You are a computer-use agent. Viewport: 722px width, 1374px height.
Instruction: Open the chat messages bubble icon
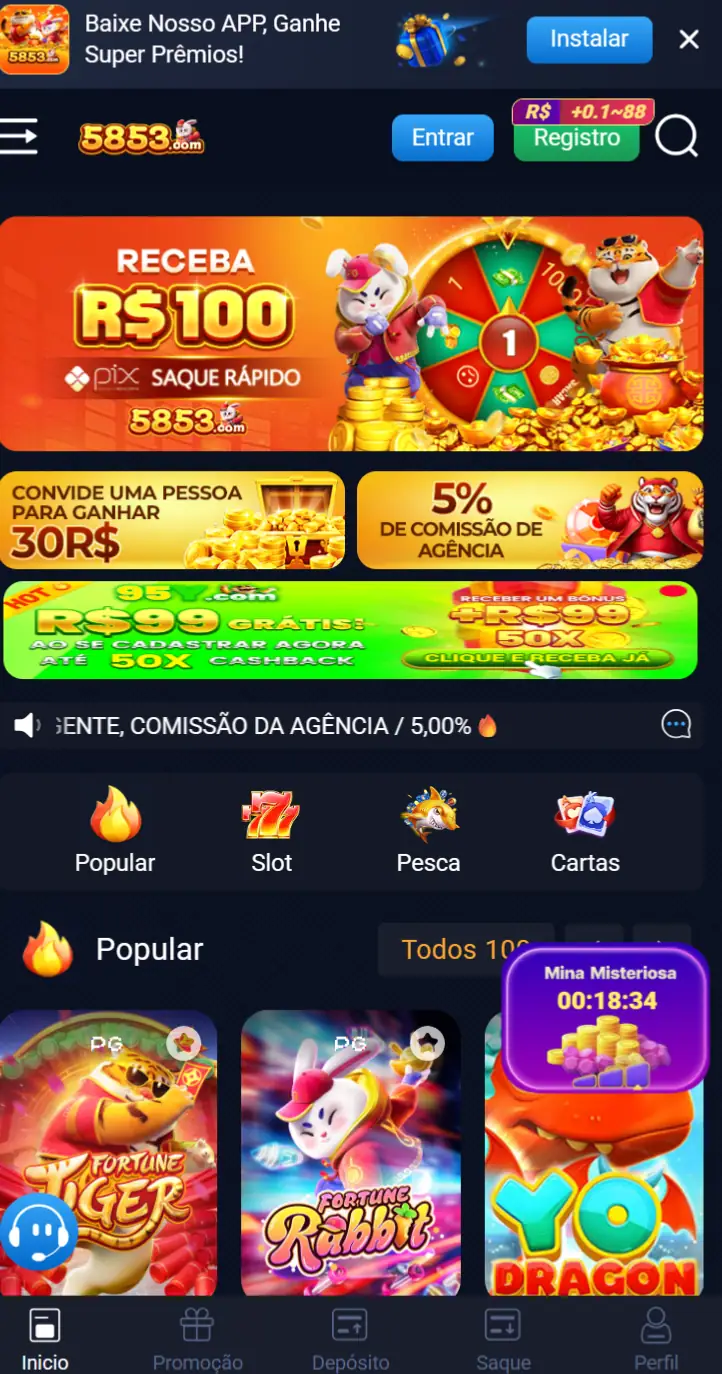[x=676, y=725]
